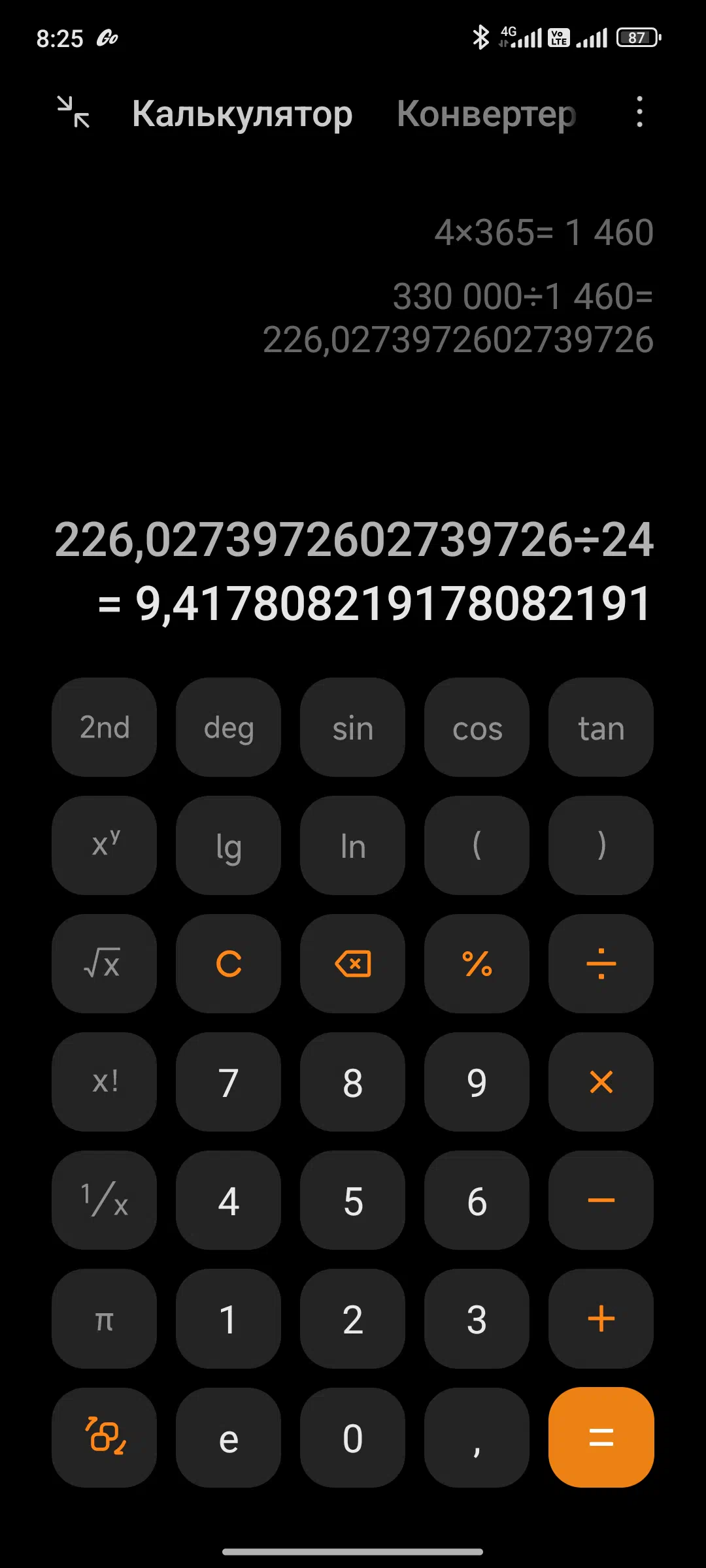Tap the square root key
The height and width of the screenshot is (1568, 706).
105,964
